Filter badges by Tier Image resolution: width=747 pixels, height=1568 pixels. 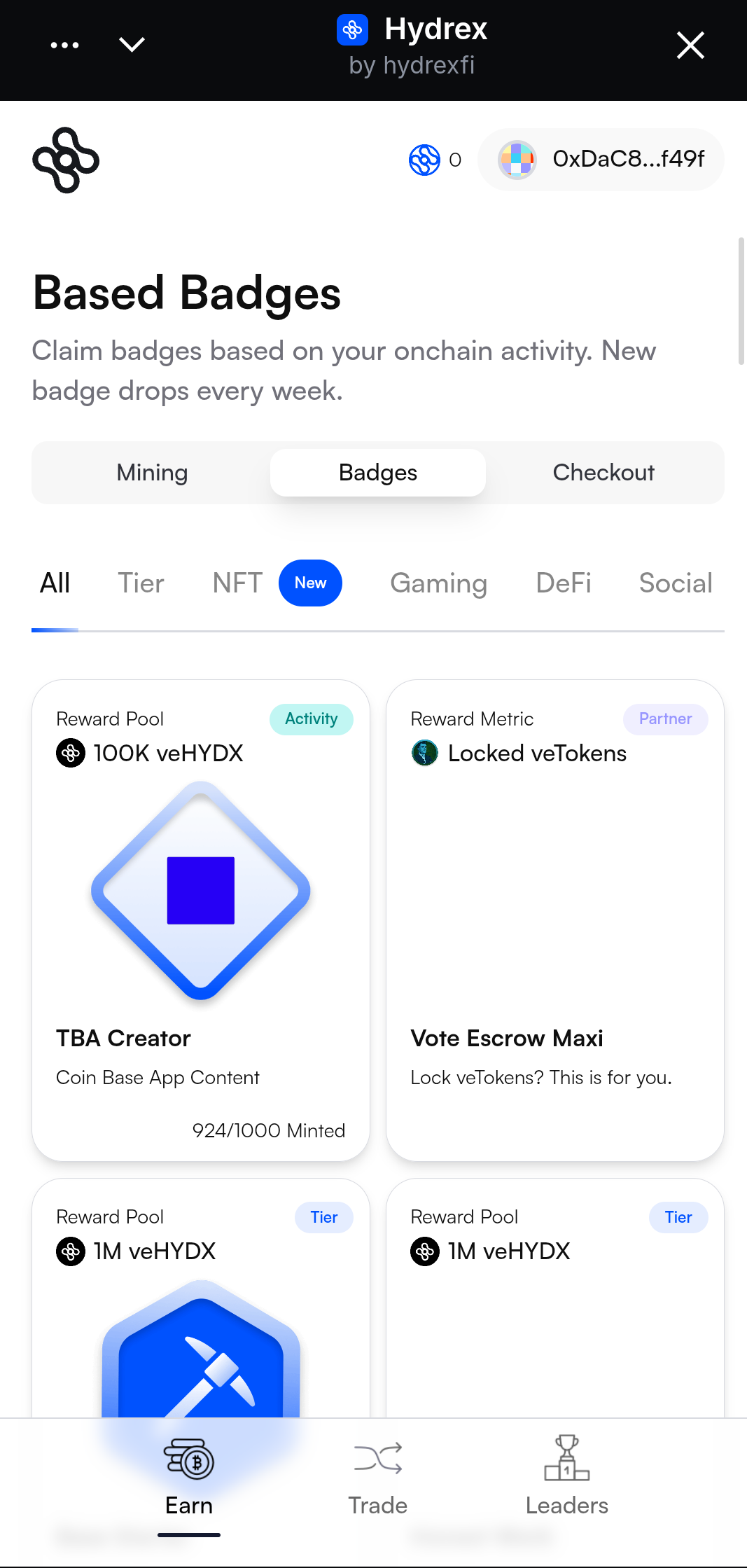tap(141, 583)
